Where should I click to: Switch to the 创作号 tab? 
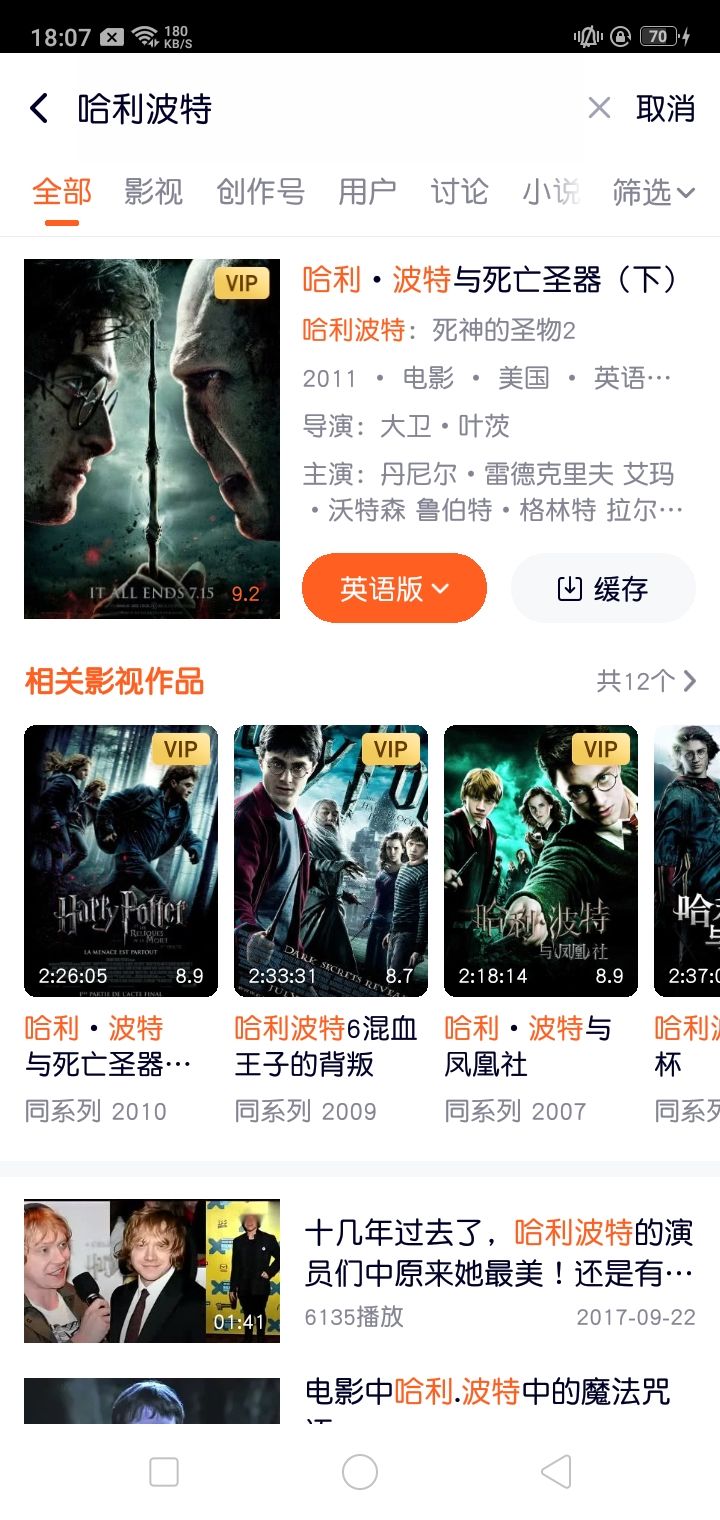260,191
